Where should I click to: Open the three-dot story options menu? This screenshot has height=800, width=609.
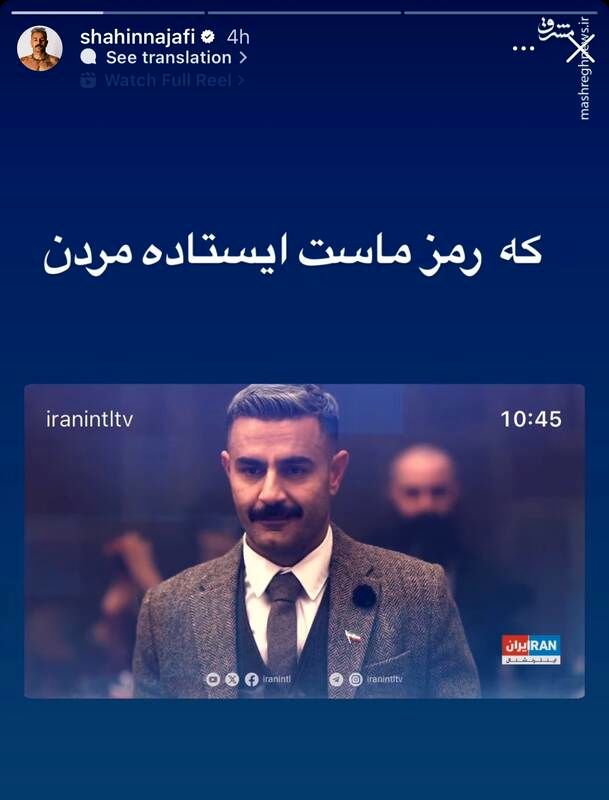pyautogui.click(x=523, y=47)
